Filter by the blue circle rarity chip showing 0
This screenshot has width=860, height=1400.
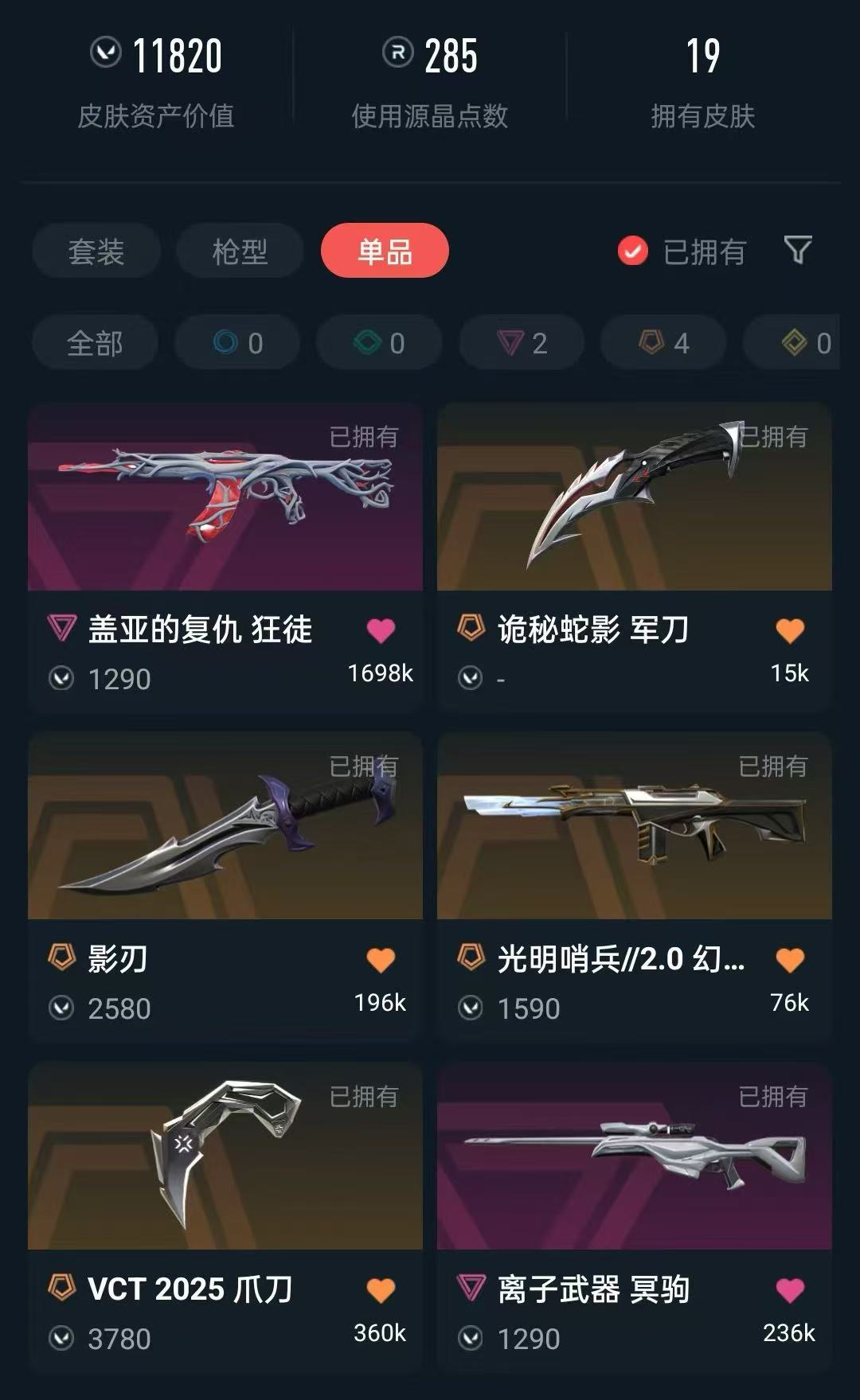(237, 343)
